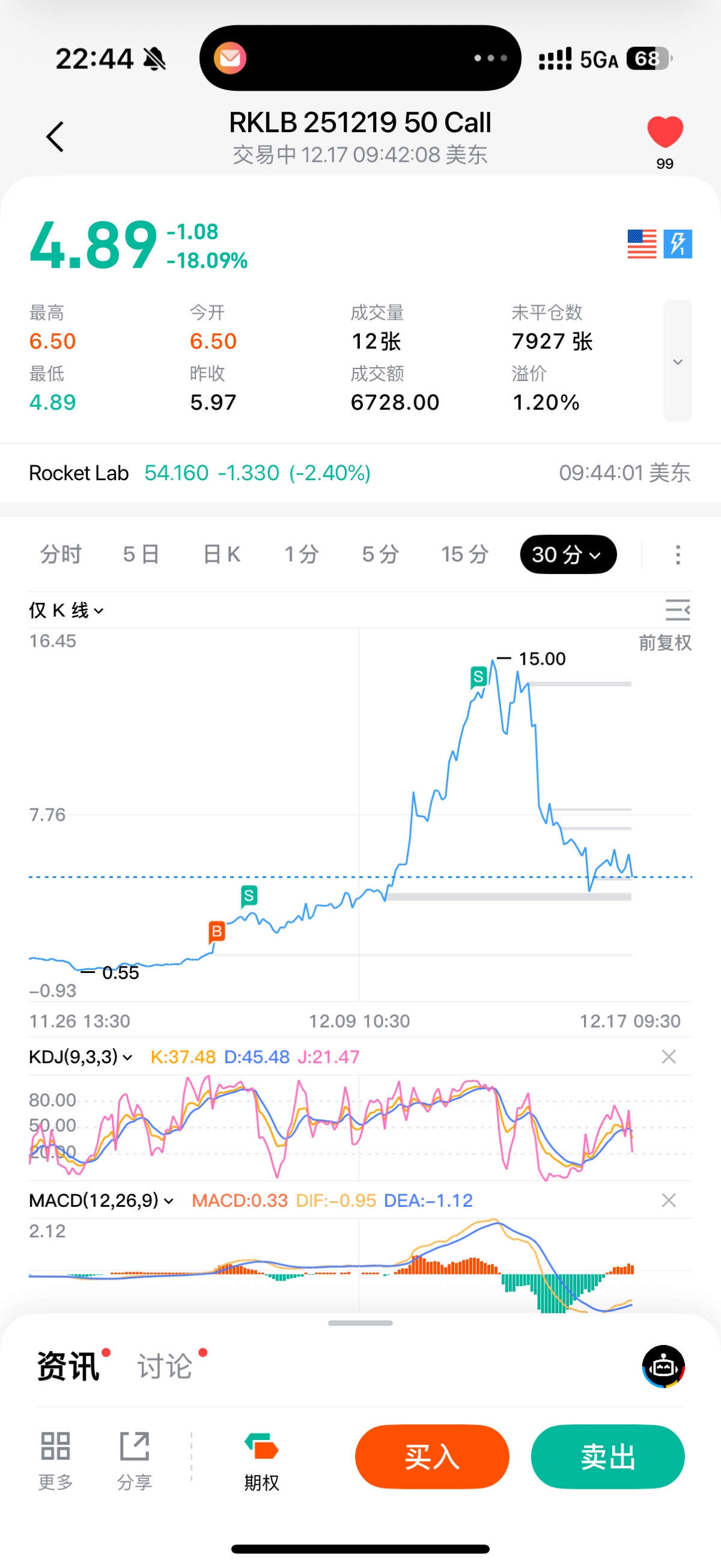Switch to the 15分 chart interval
Viewport: 721px width, 1568px height.
click(x=465, y=554)
